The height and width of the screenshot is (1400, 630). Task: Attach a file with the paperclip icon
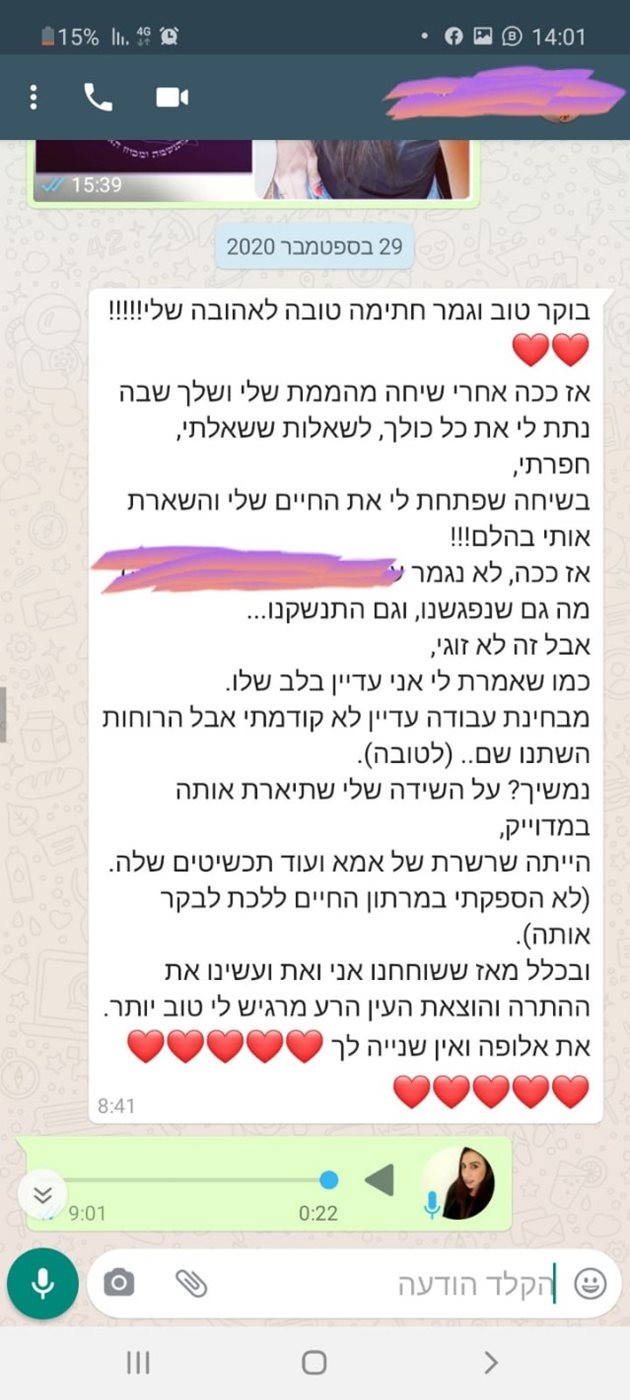190,1283
